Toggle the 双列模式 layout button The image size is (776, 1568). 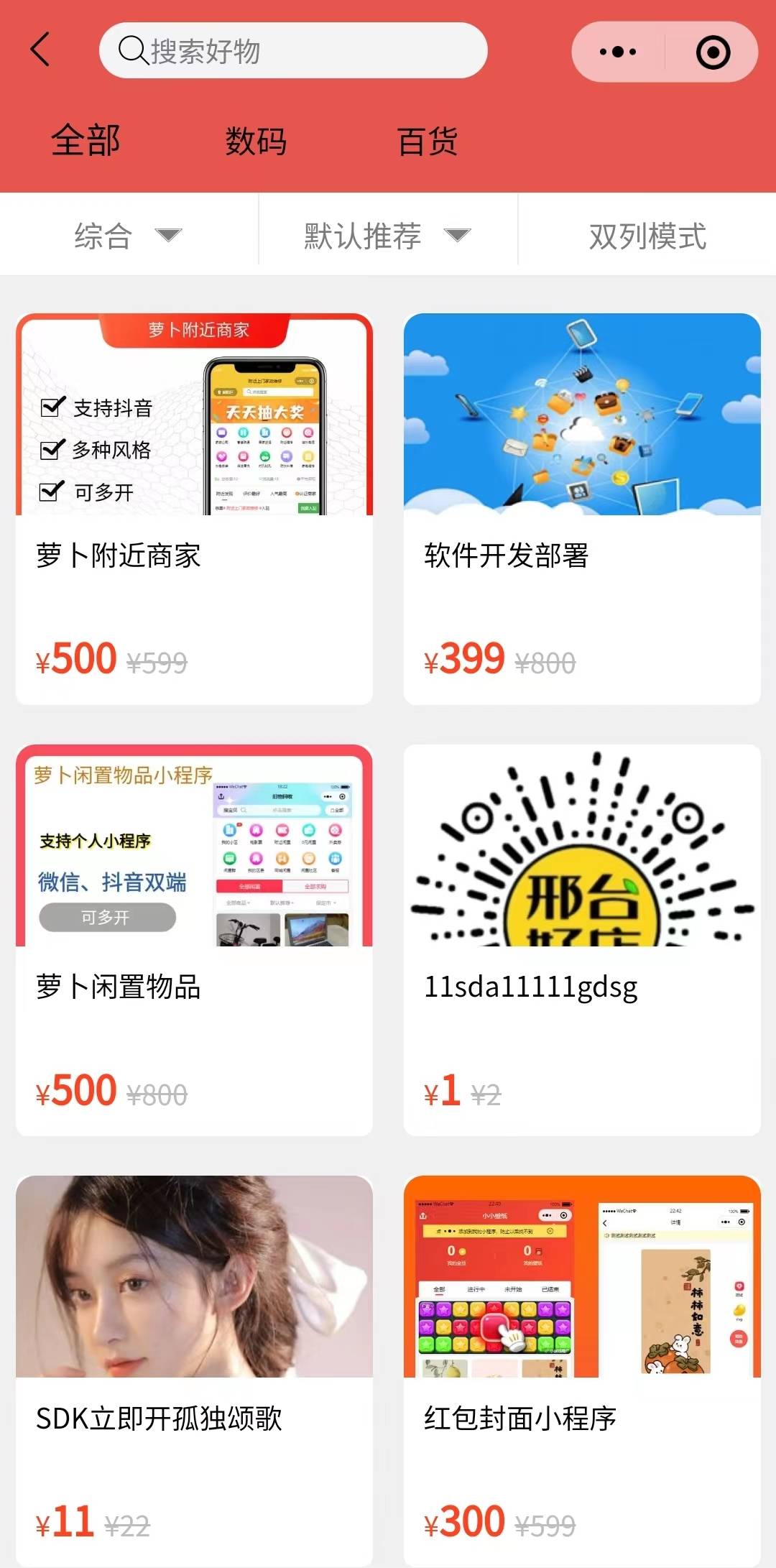[647, 235]
